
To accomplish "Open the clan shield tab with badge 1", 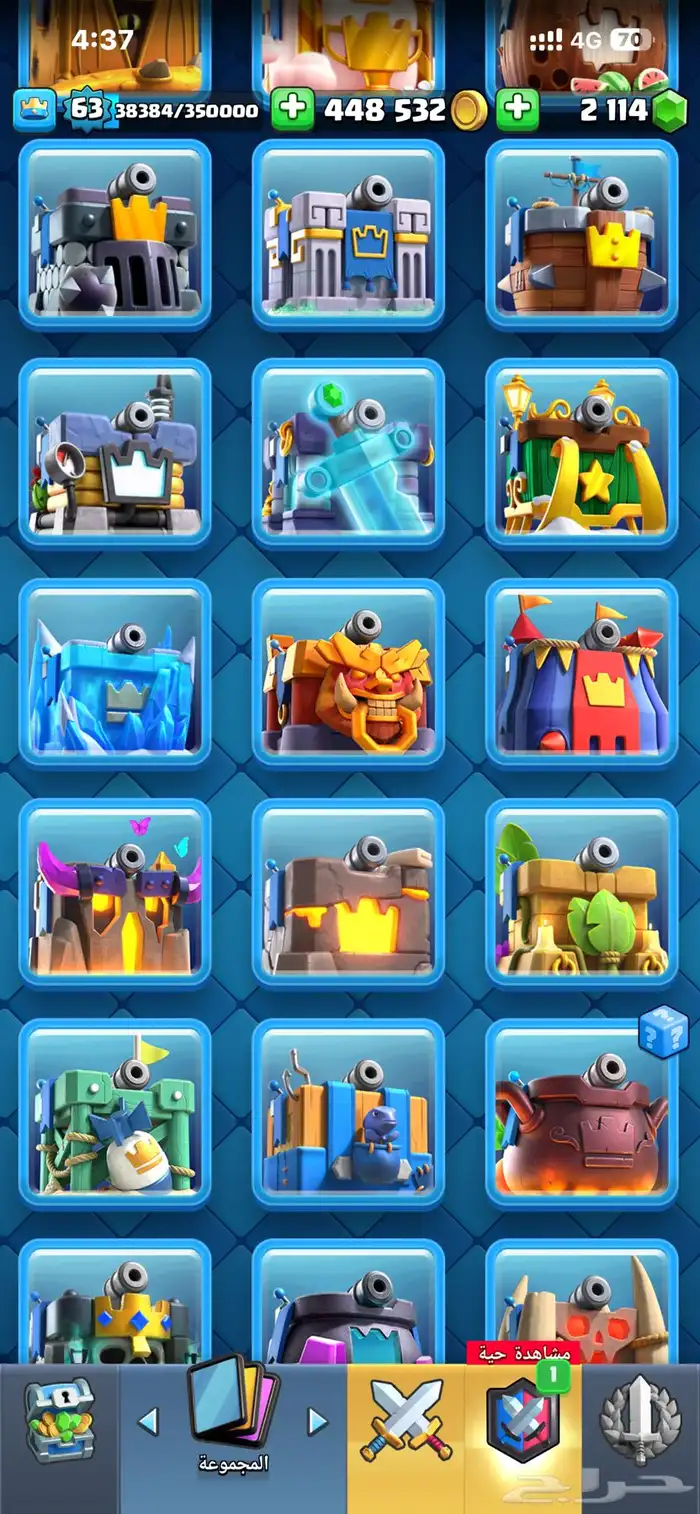I will click(524, 1420).
